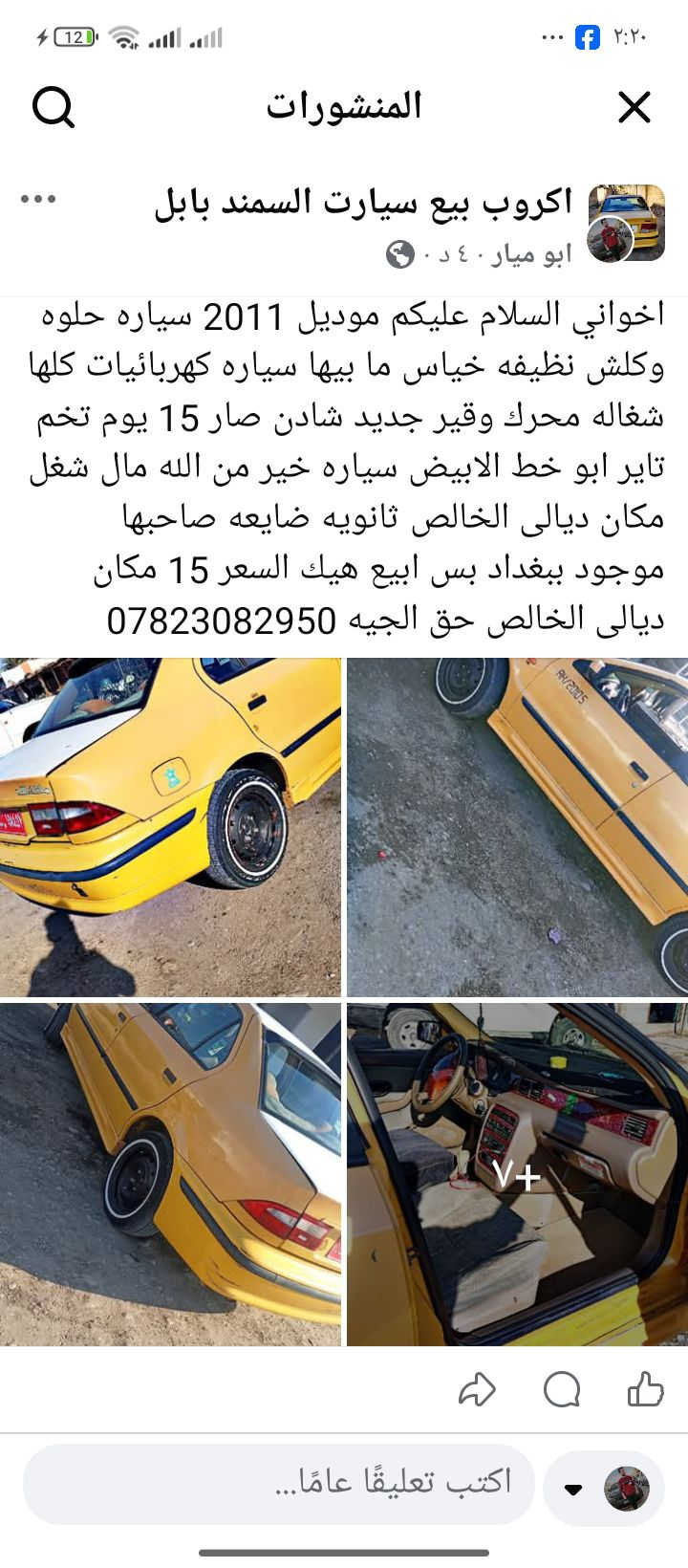Screen dimensions: 688x1568
Task: Open group اكروب بيع سيارت السمند بابل
Action: [363, 202]
